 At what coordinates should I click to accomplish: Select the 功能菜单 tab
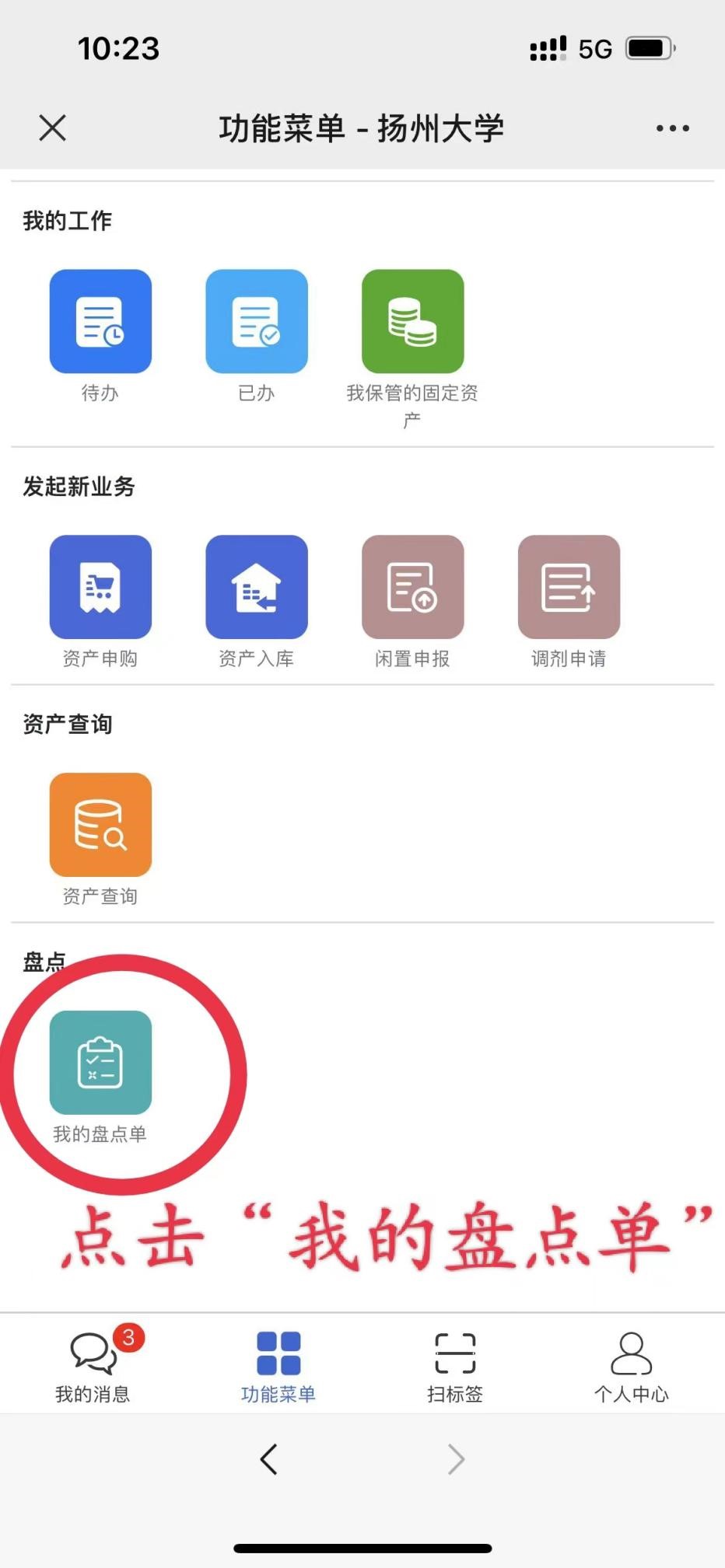click(x=278, y=1365)
